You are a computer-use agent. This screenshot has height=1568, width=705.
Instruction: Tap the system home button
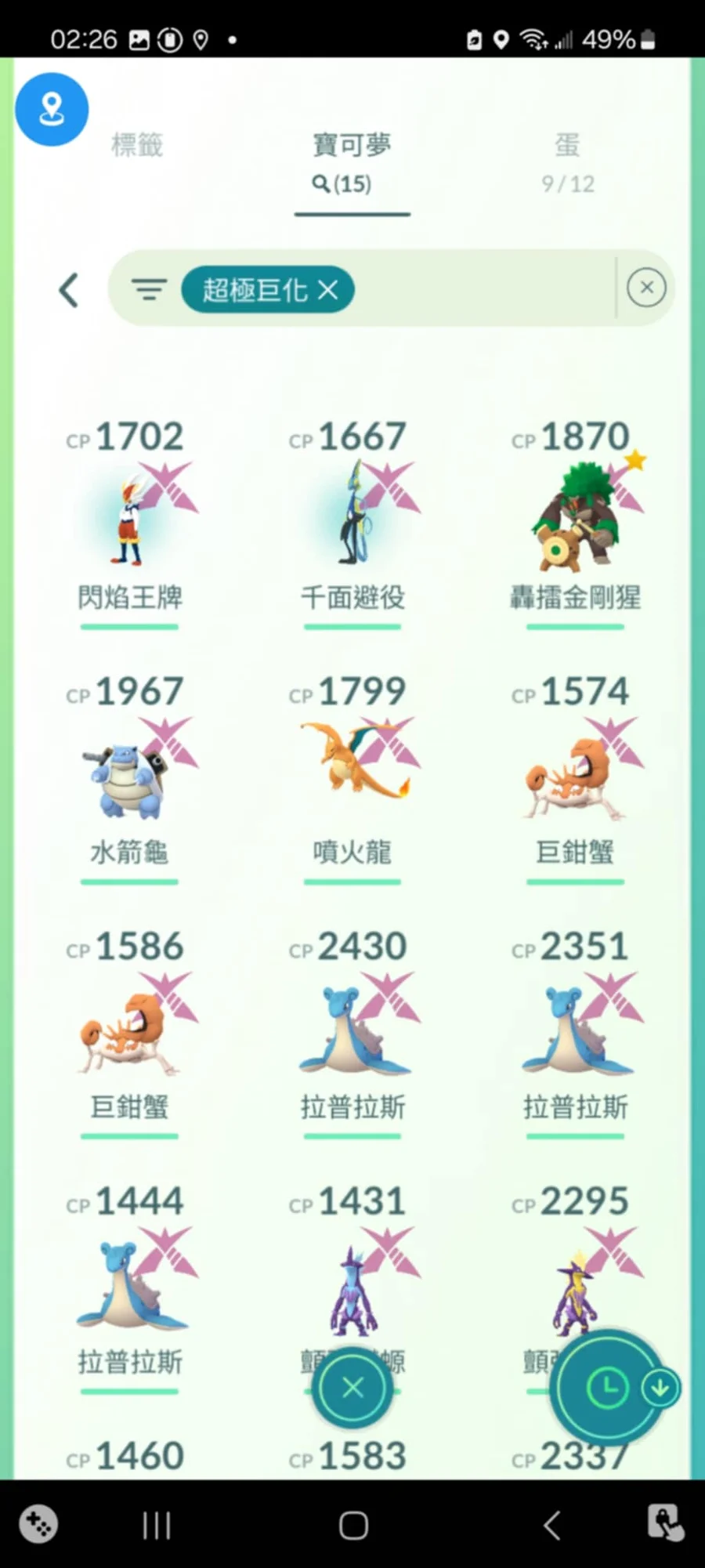tap(352, 1525)
